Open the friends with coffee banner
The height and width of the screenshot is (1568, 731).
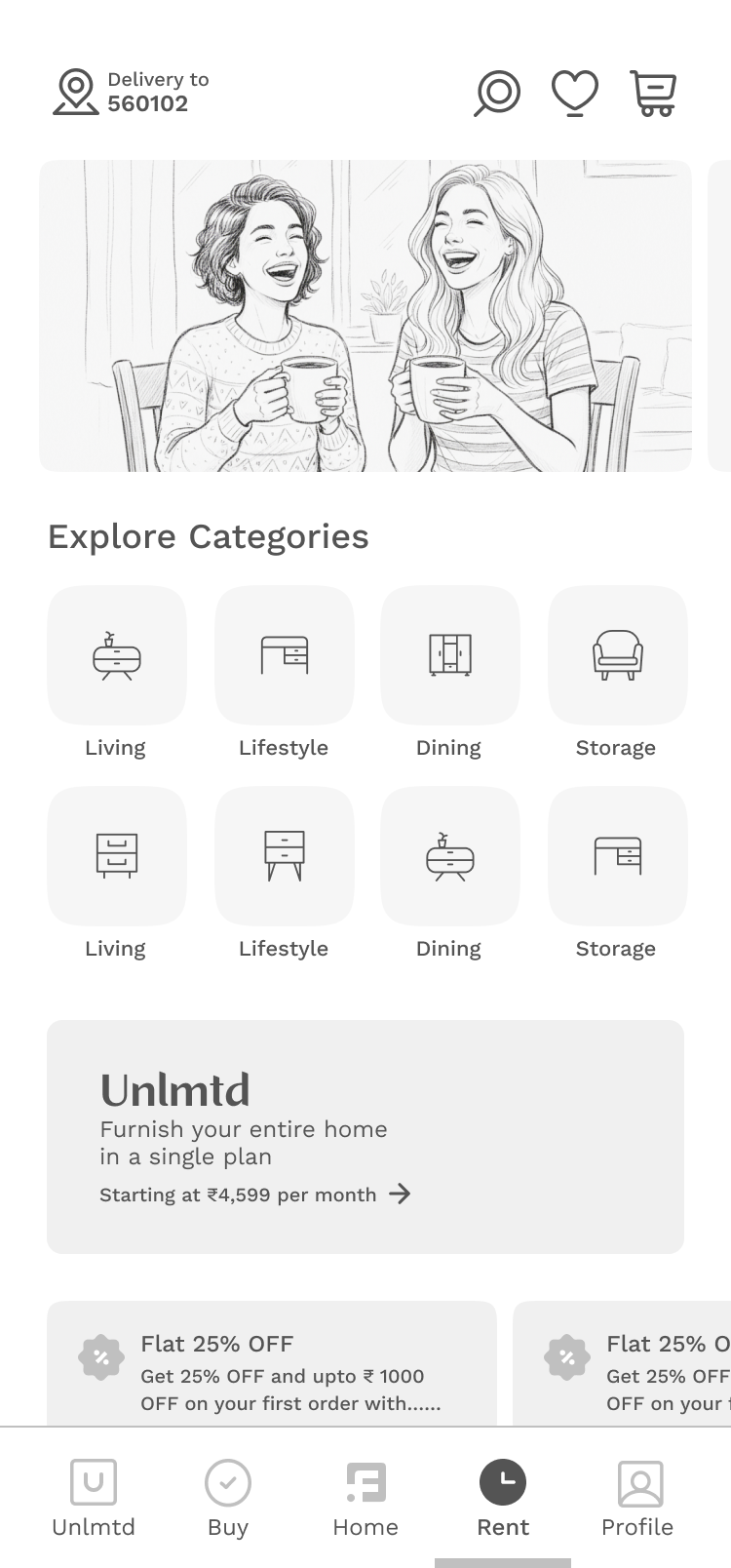[x=365, y=316]
